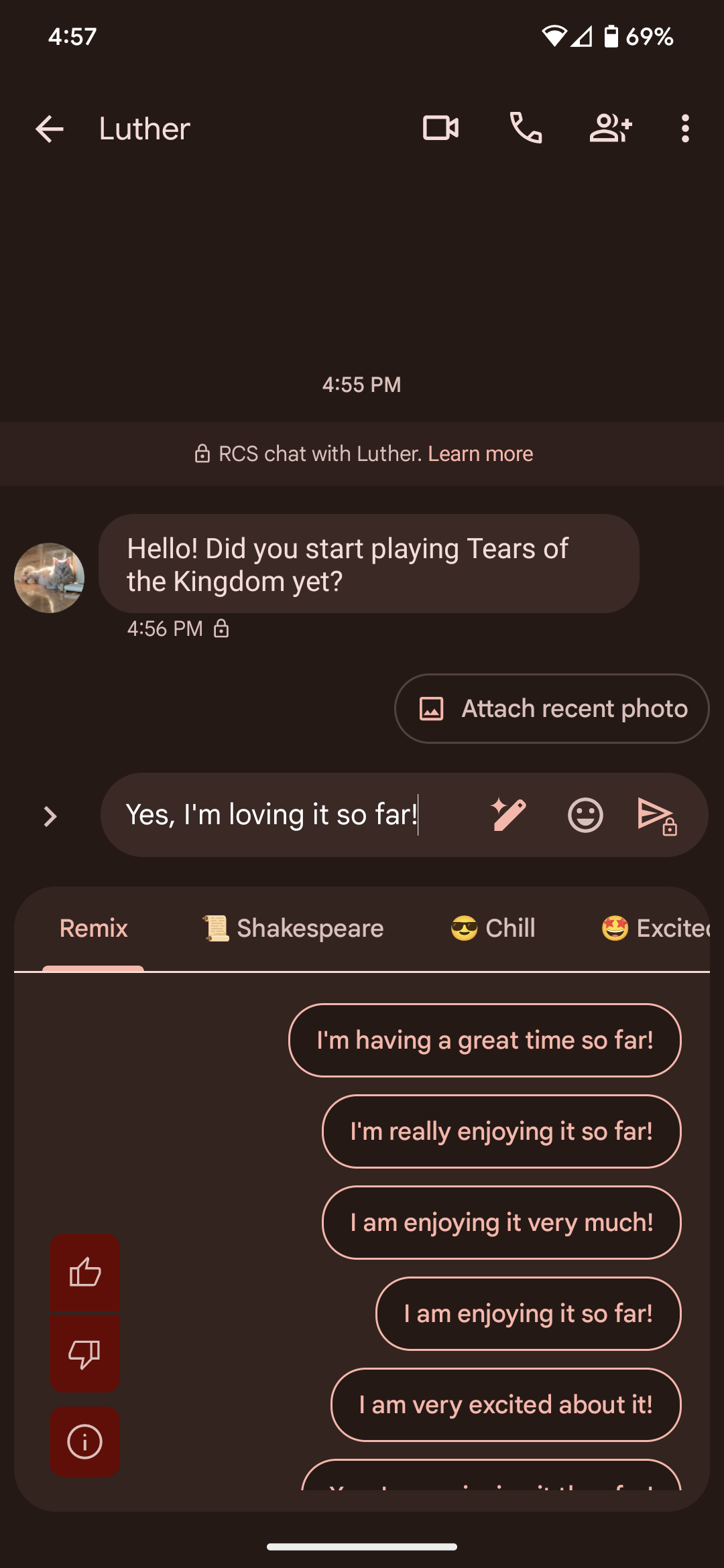Tap the Magic Compose pencil icon
This screenshot has width=724, height=1568.
click(509, 815)
